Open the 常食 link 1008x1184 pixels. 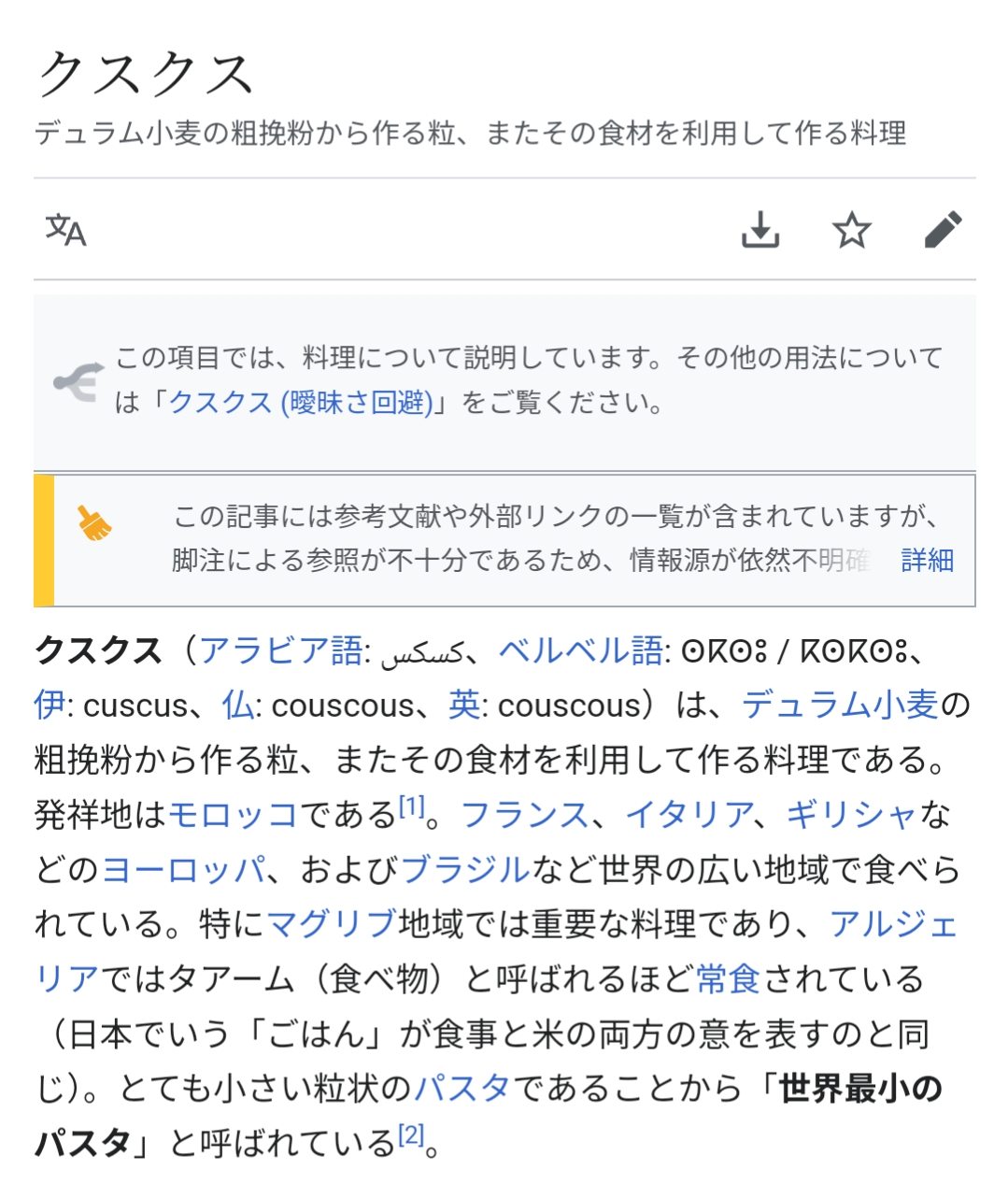tap(728, 979)
